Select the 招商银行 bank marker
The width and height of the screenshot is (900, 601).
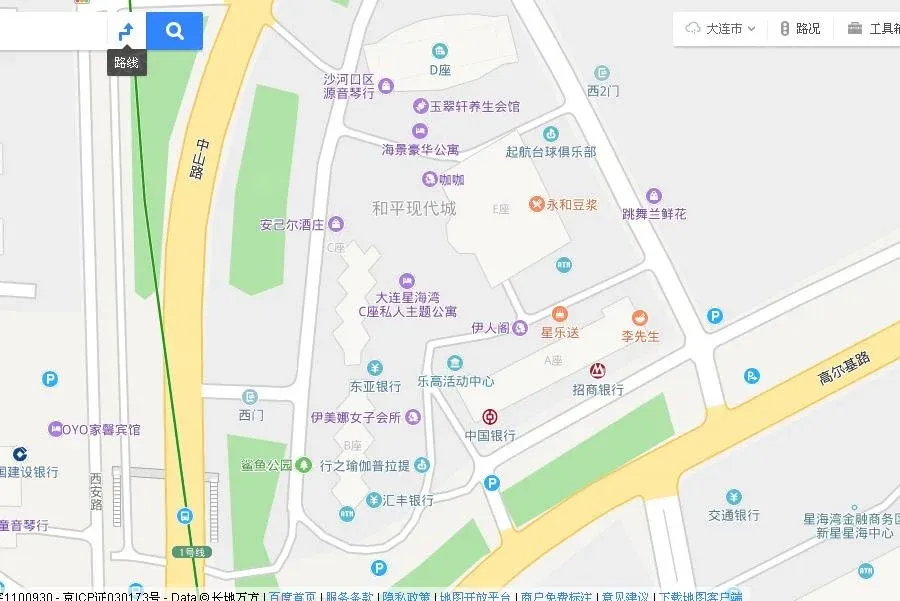pos(597,371)
